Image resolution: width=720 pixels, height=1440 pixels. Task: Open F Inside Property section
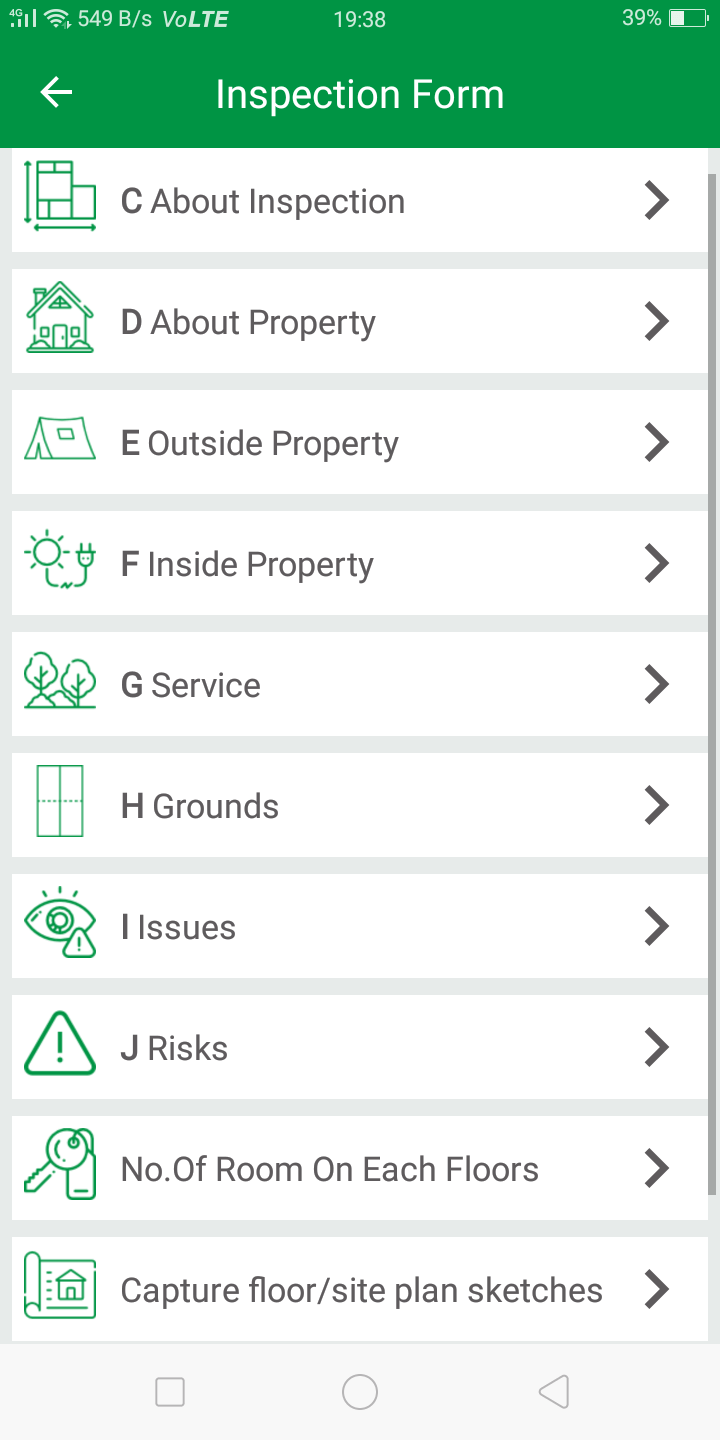click(359, 564)
